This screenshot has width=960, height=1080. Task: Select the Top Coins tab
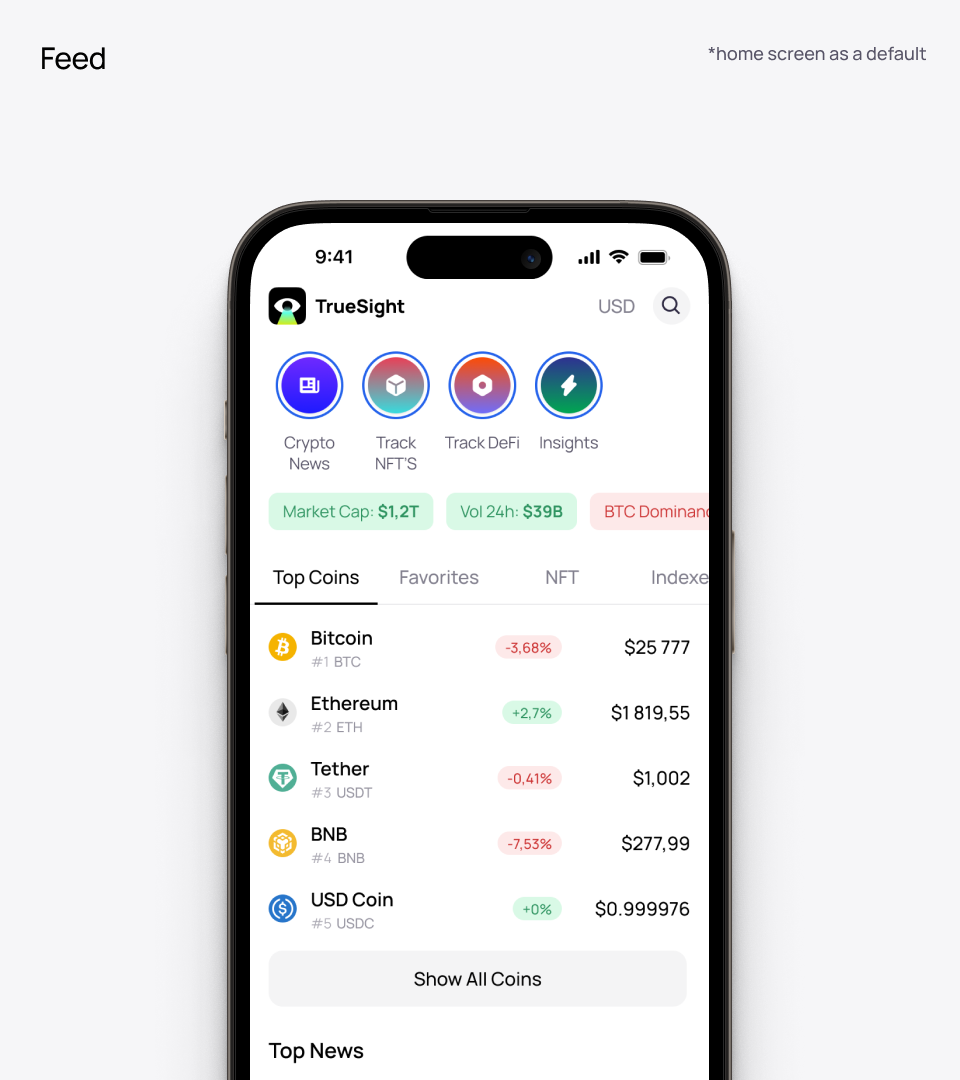[x=316, y=578]
